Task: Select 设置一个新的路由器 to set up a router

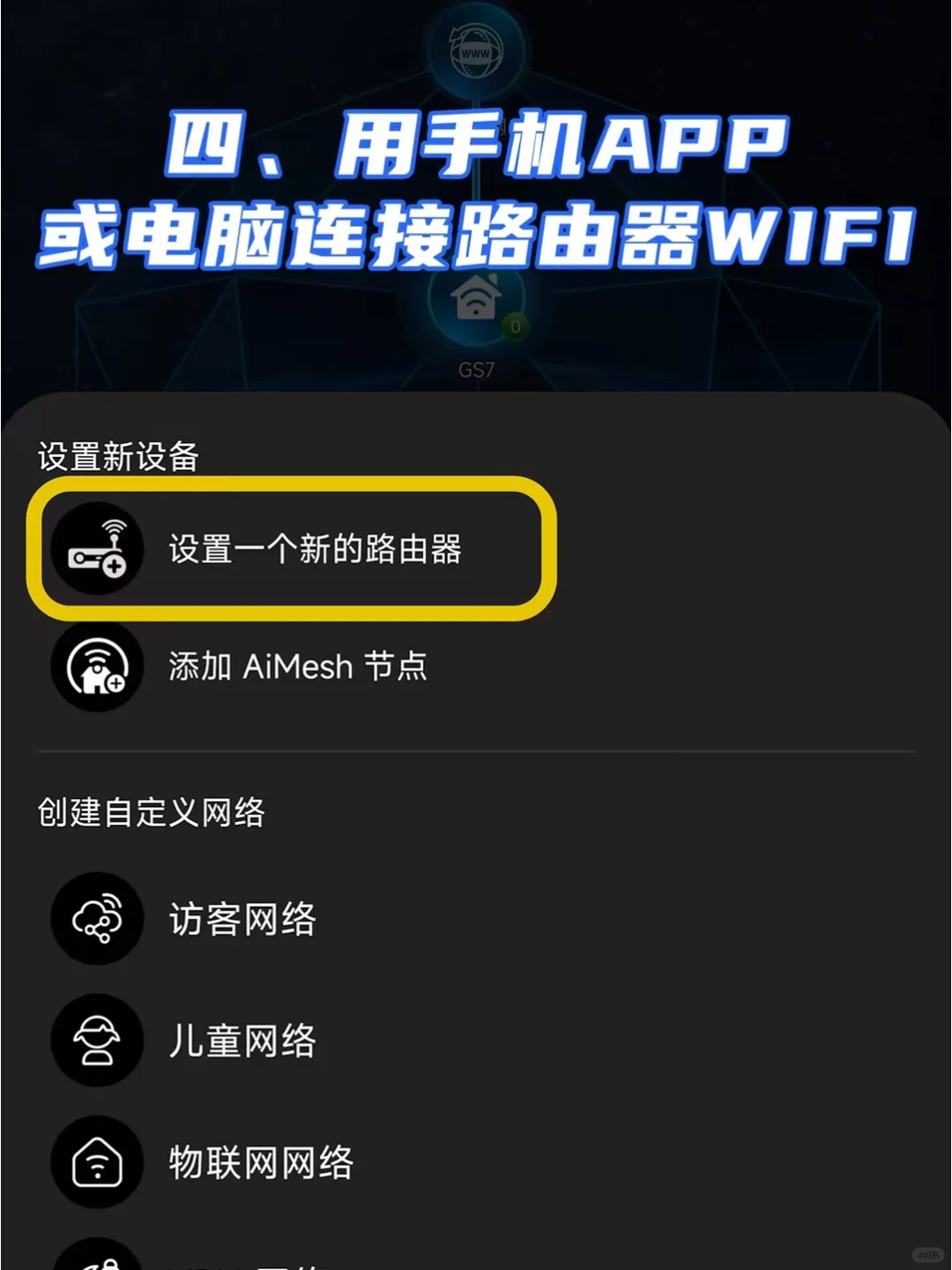Action: click(315, 549)
